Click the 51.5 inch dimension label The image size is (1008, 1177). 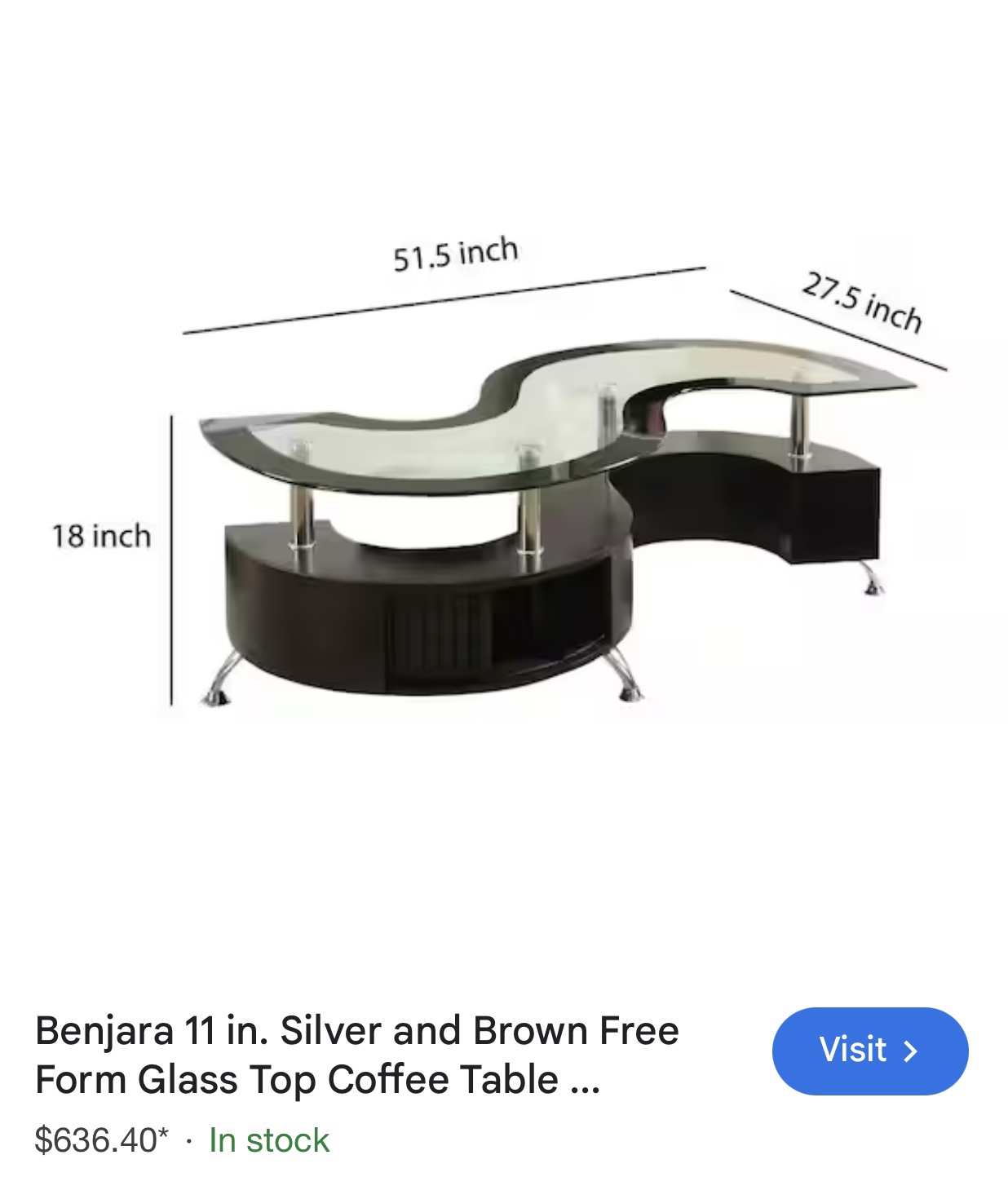coord(453,251)
